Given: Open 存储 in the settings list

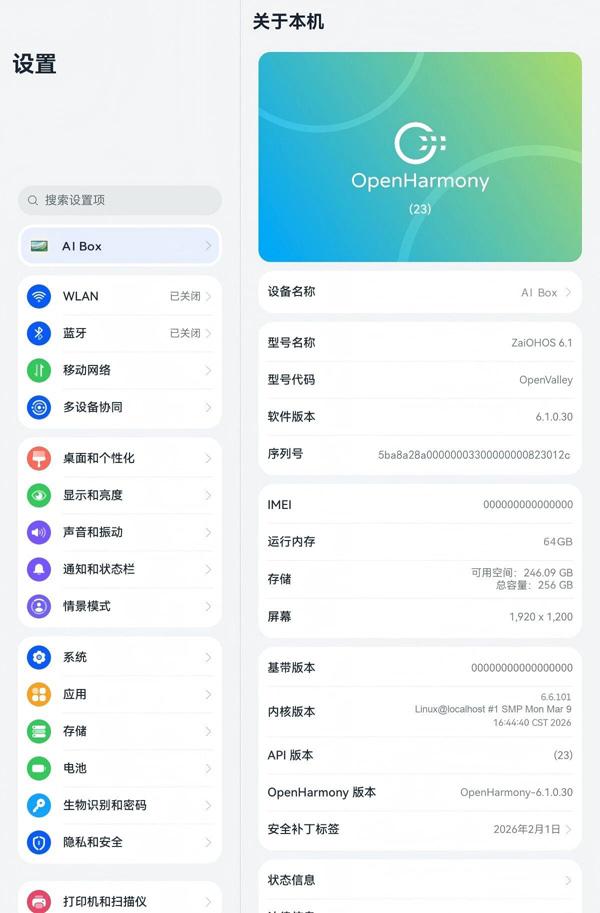Looking at the screenshot, I should [x=120, y=731].
